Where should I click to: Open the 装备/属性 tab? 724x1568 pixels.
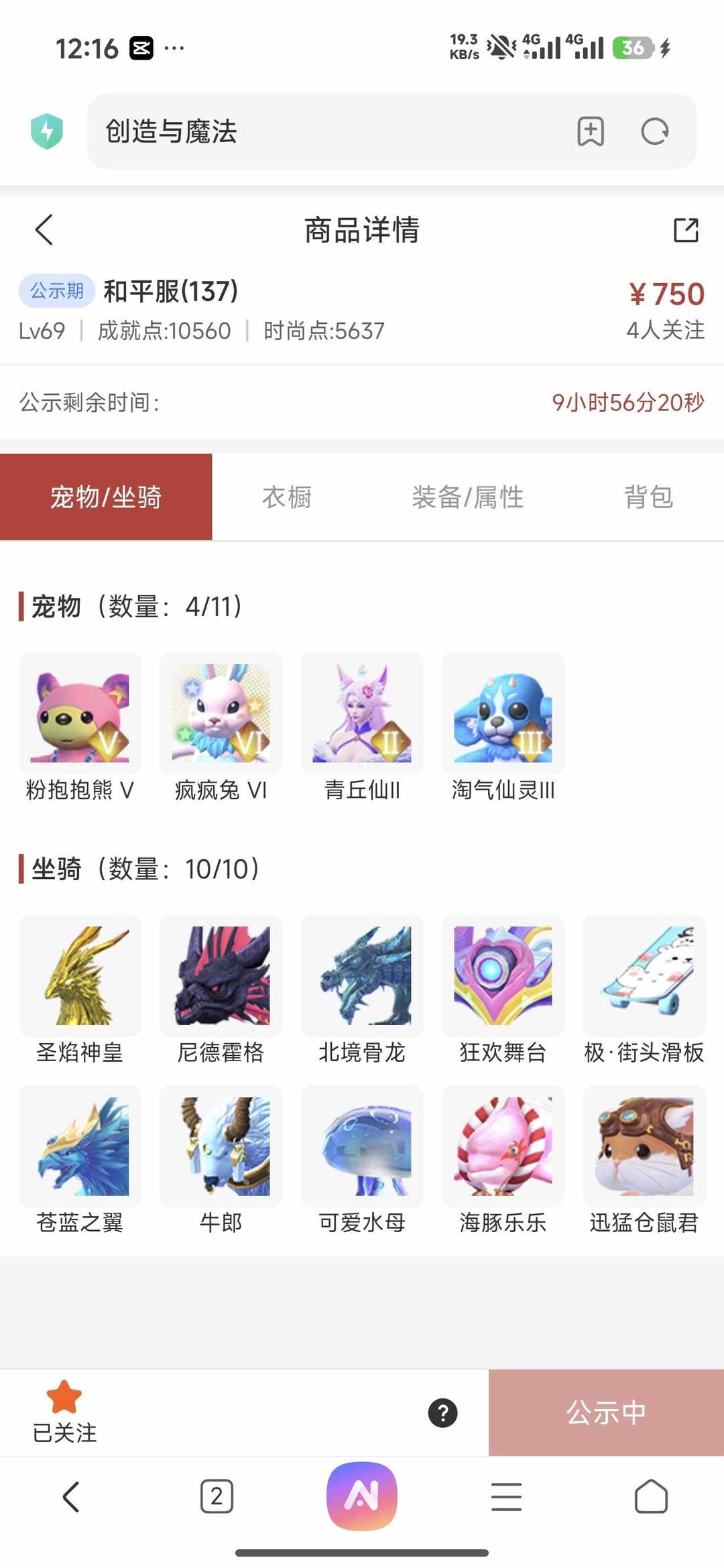tap(469, 497)
